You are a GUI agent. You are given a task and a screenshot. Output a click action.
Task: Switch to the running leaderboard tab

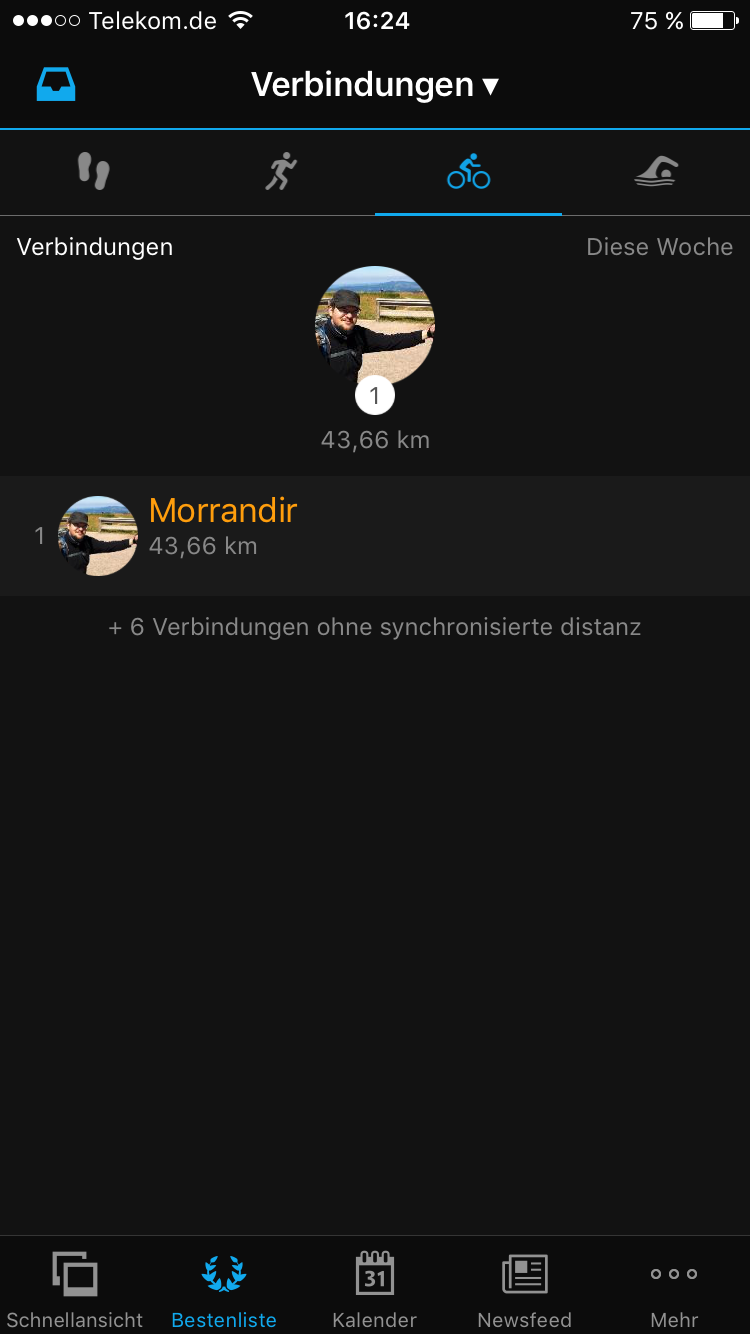click(281, 172)
